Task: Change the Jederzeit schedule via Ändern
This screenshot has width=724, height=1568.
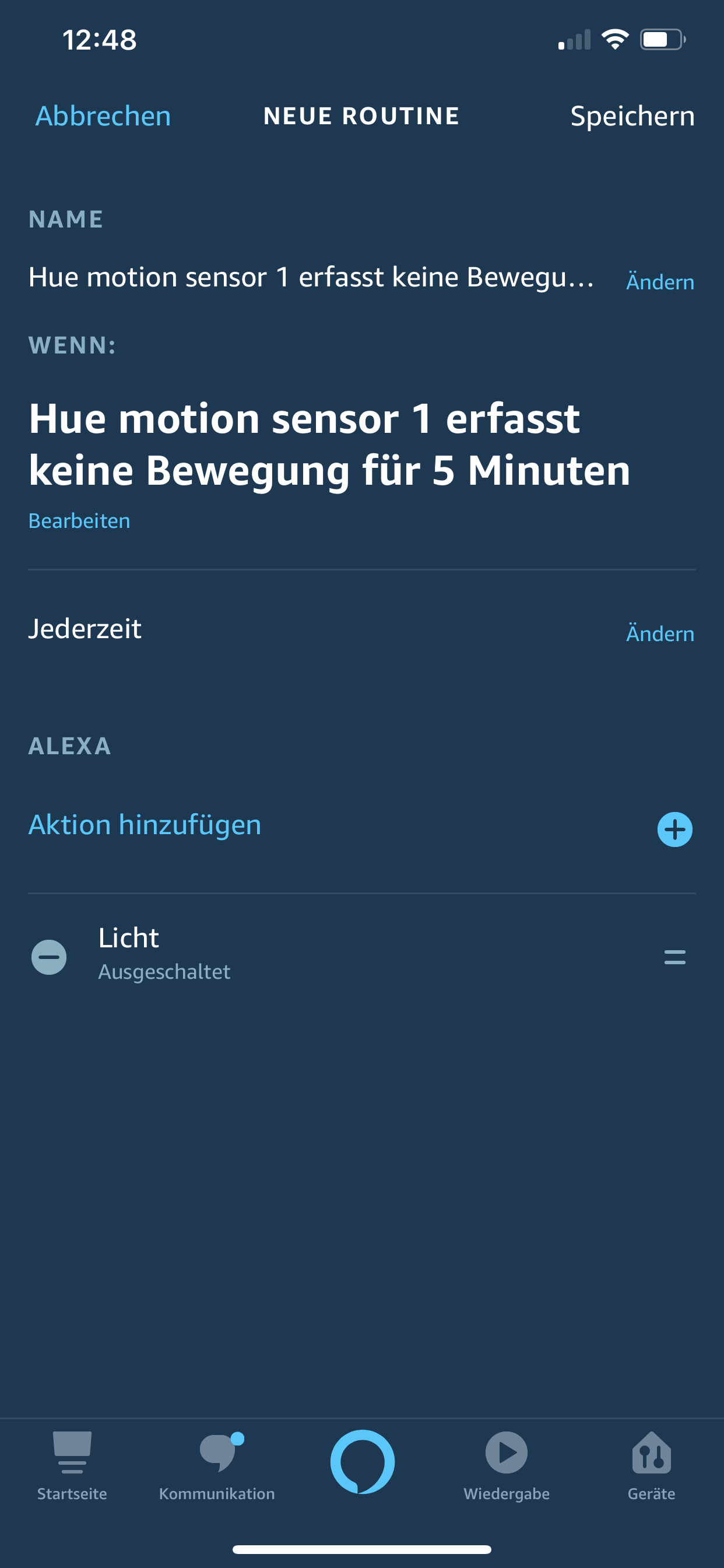Action: coord(660,633)
